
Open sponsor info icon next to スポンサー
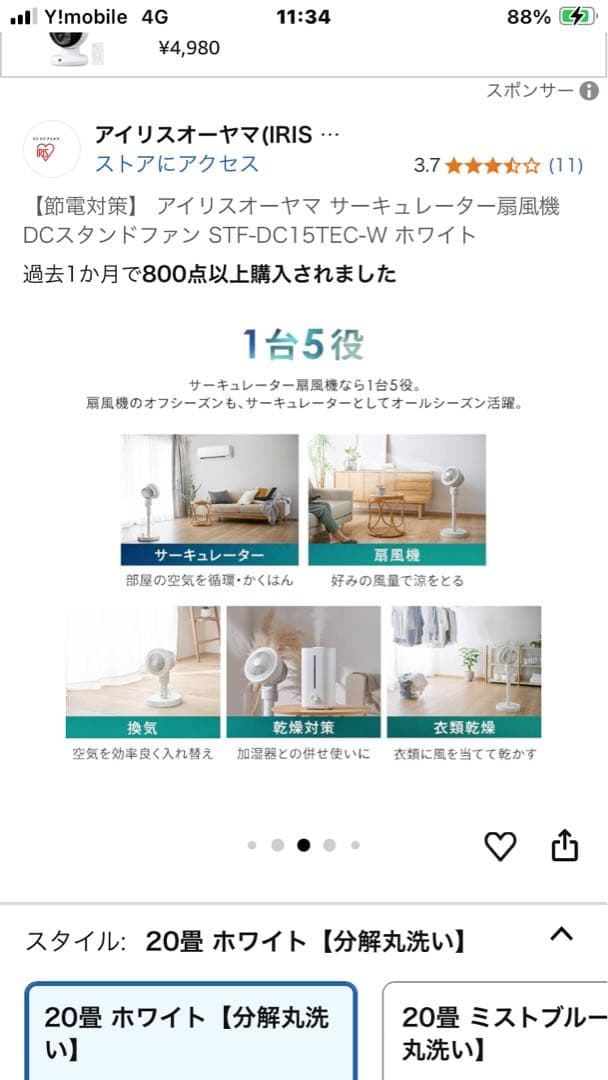point(590,91)
